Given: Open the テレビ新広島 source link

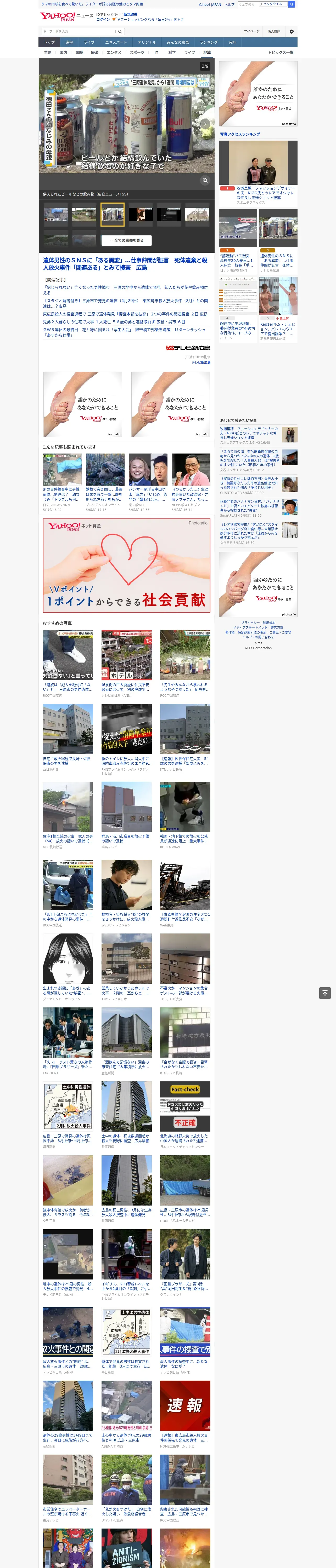Looking at the screenshot, I should [201, 362].
